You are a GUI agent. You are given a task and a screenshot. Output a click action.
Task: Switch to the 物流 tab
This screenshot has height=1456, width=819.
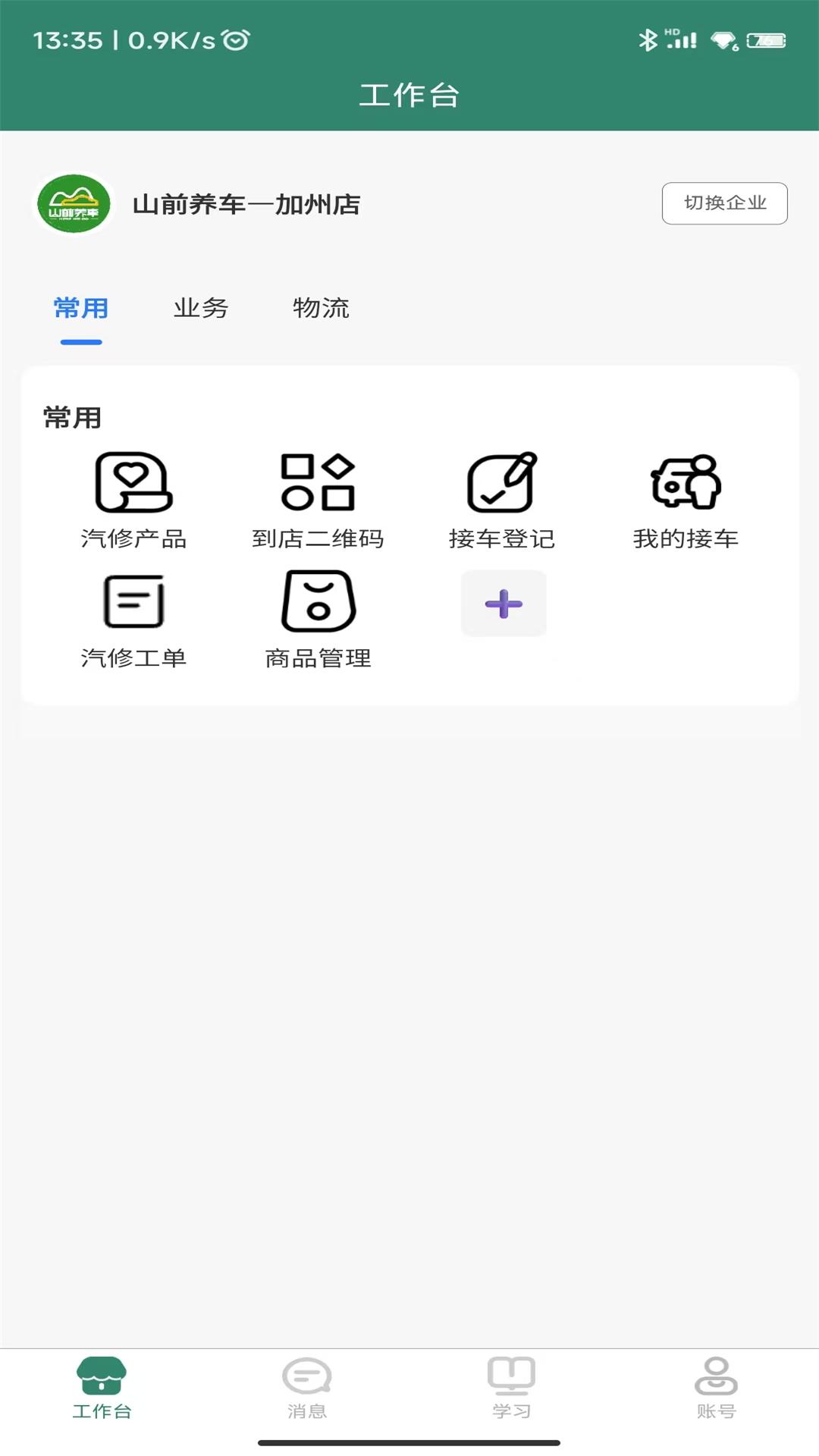(x=321, y=309)
